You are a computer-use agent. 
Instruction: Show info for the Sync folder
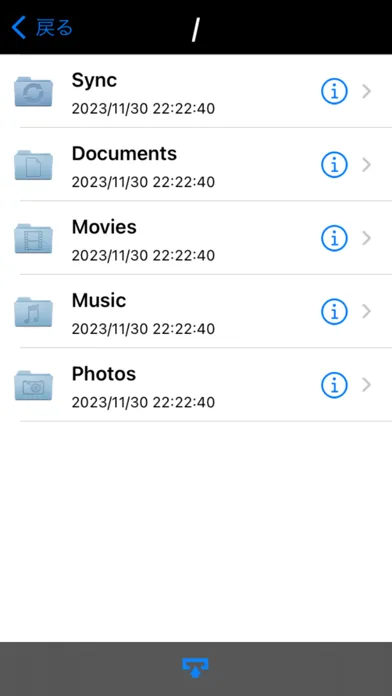[334, 91]
